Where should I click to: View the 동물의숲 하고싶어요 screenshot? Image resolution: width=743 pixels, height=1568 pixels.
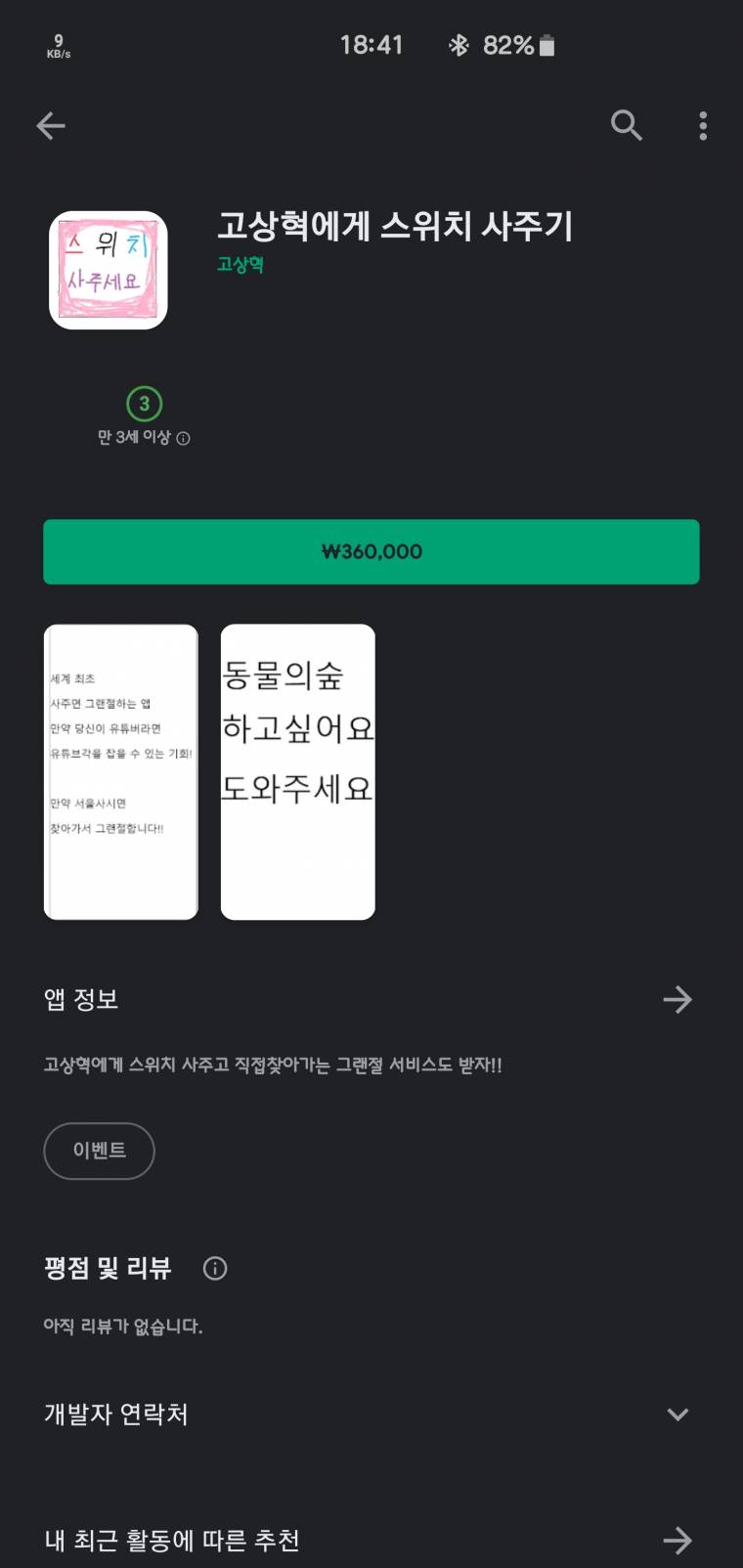click(x=298, y=771)
